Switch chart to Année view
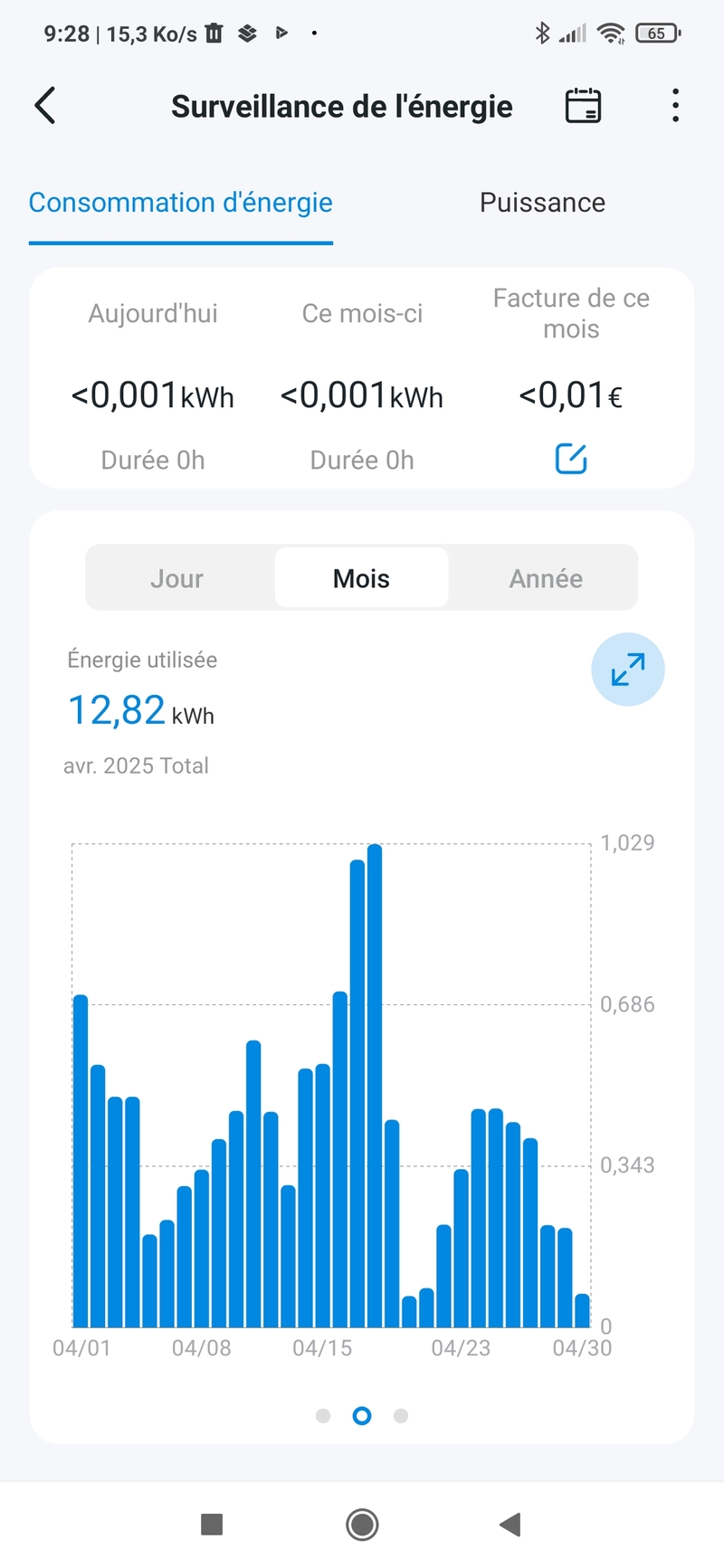The image size is (724, 1568). click(x=546, y=578)
